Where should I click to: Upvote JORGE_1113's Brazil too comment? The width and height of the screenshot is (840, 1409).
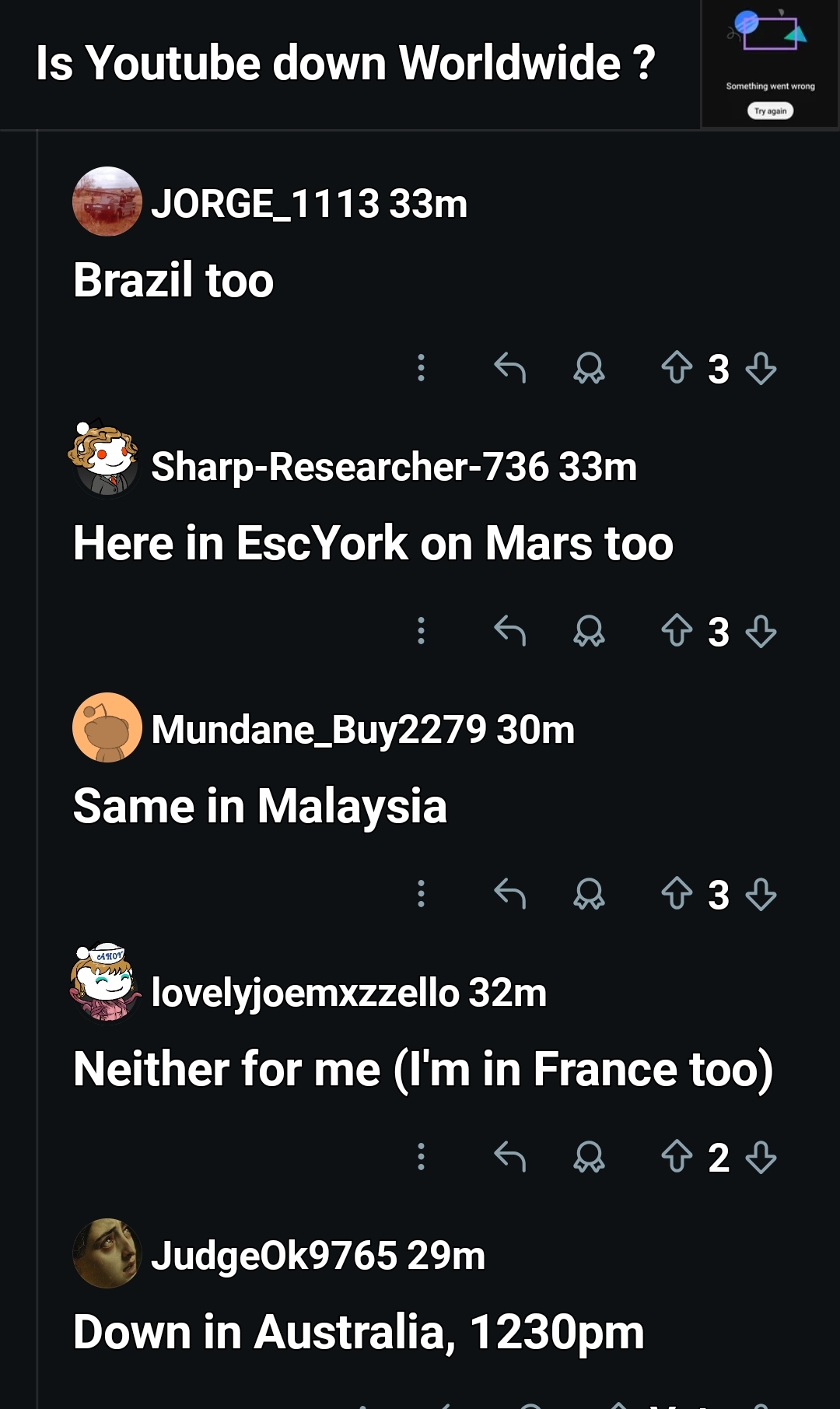[x=677, y=368]
